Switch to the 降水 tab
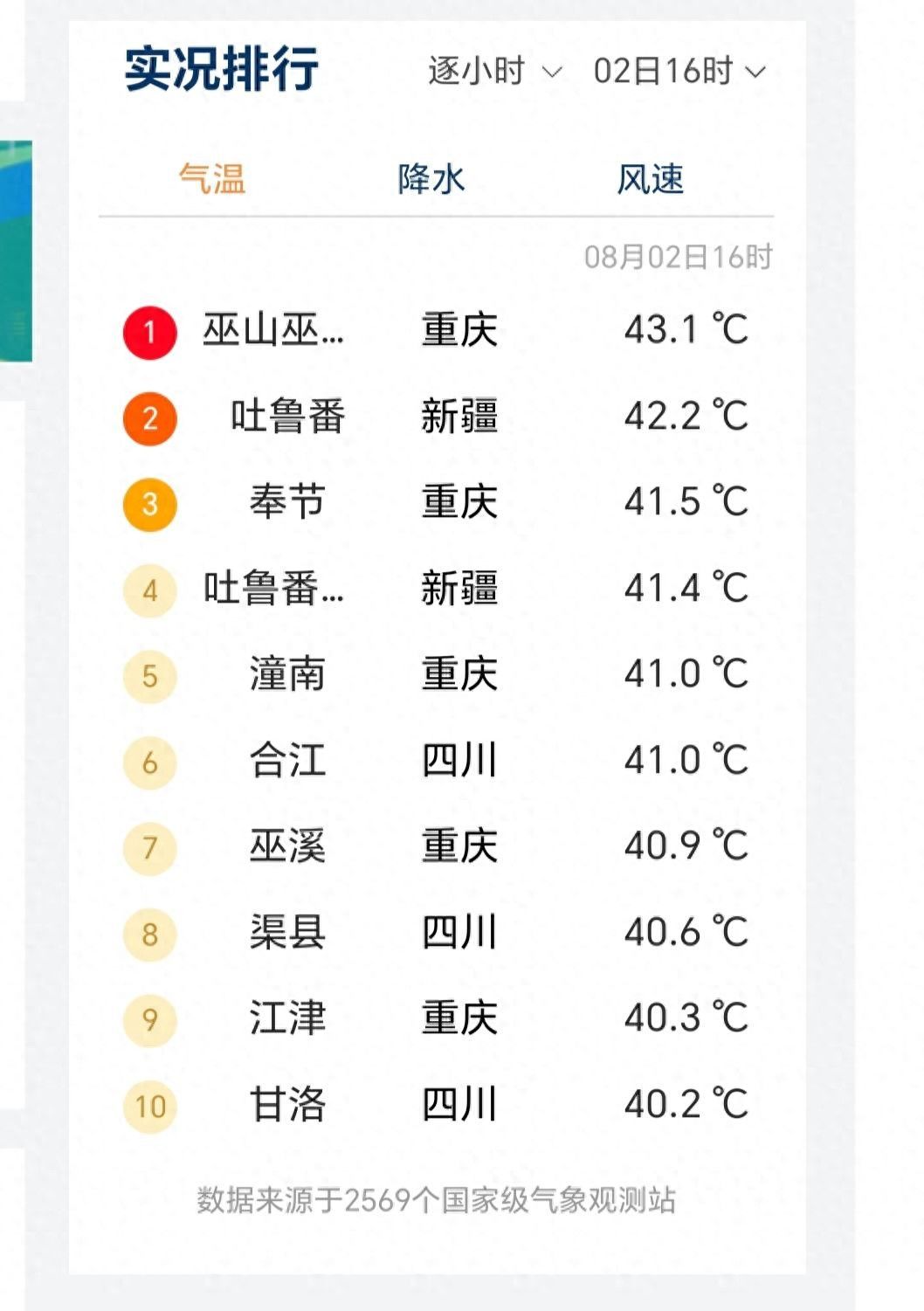924x1311 pixels. point(431,179)
